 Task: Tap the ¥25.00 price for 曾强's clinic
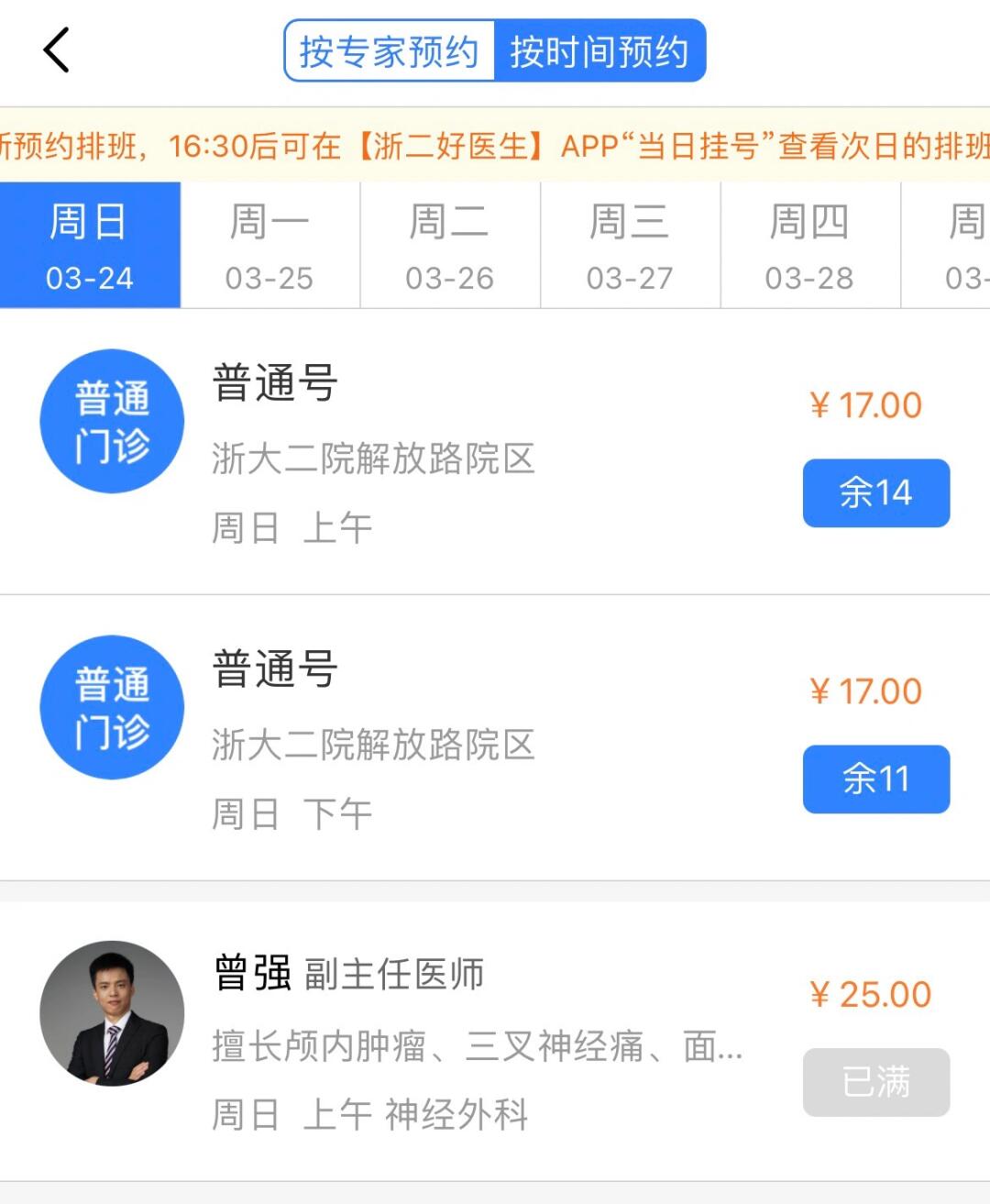tap(867, 992)
